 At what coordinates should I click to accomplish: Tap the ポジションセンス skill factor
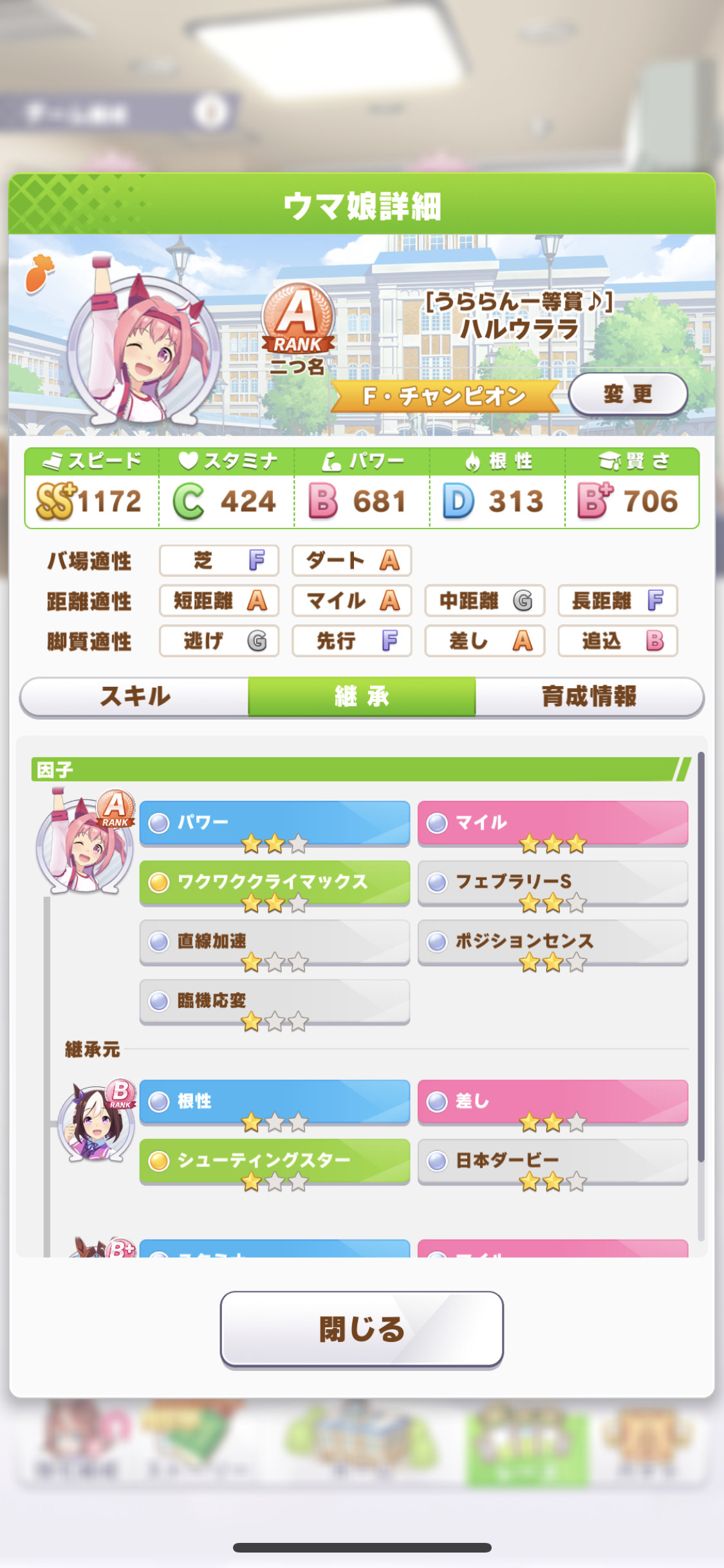(x=553, y=942)
